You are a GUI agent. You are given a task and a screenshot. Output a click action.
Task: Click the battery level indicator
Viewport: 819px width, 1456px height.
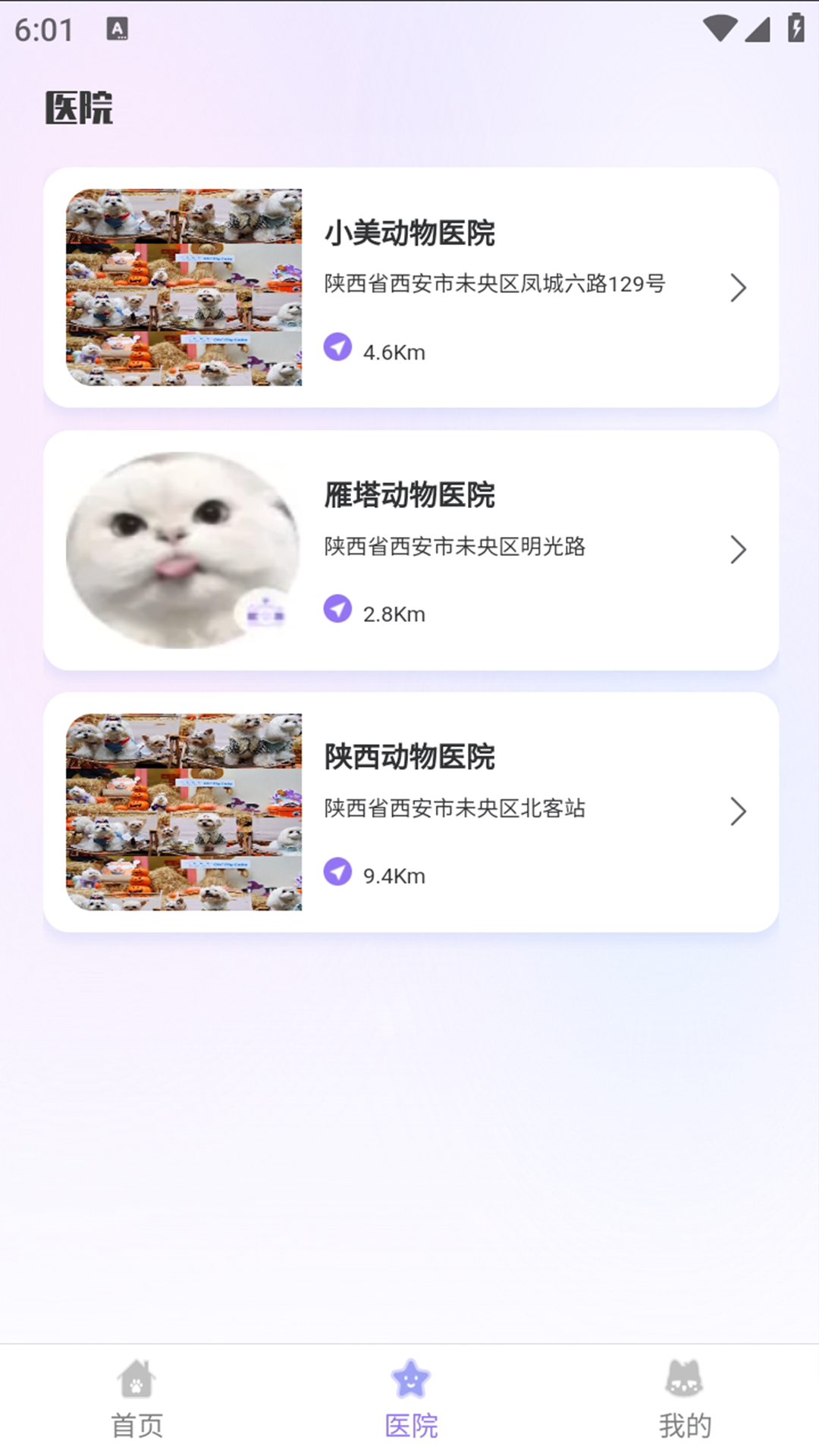pyautogui.click(x=796, y=29)
